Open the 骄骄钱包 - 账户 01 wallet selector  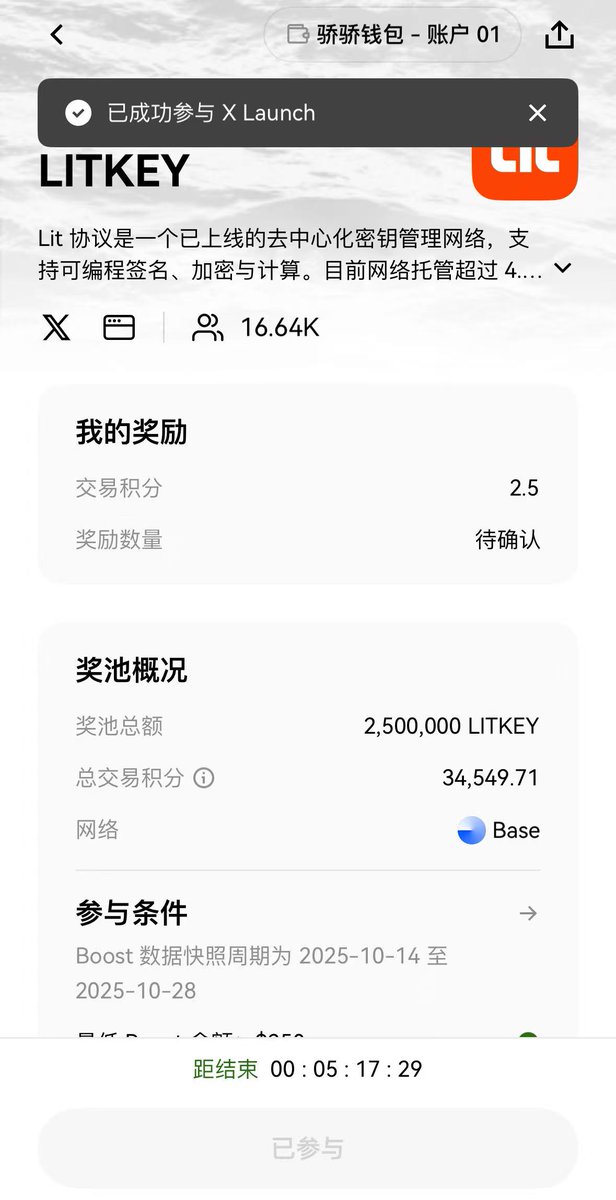pos(393,35)
